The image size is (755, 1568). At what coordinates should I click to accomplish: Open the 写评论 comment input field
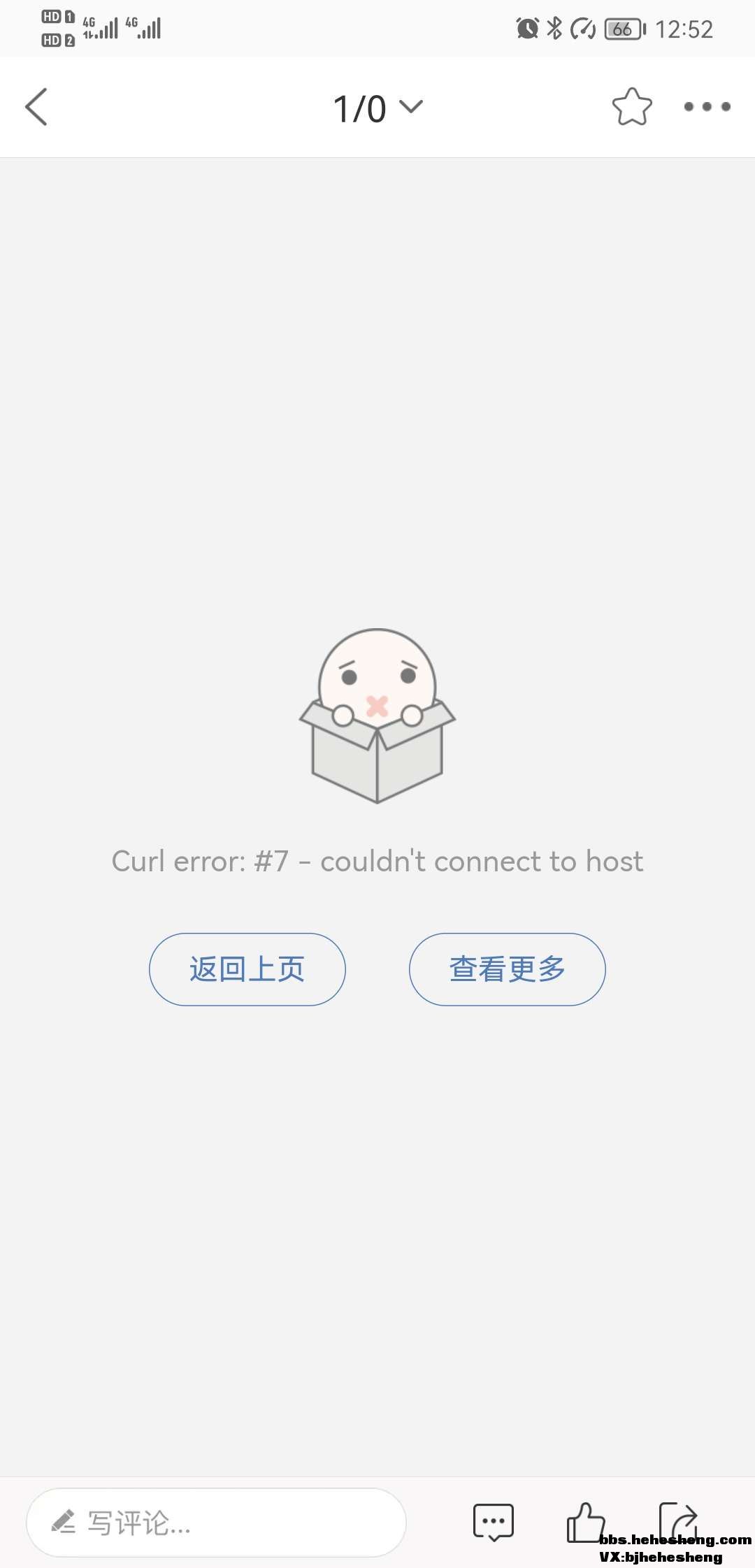coord(216,1522)
